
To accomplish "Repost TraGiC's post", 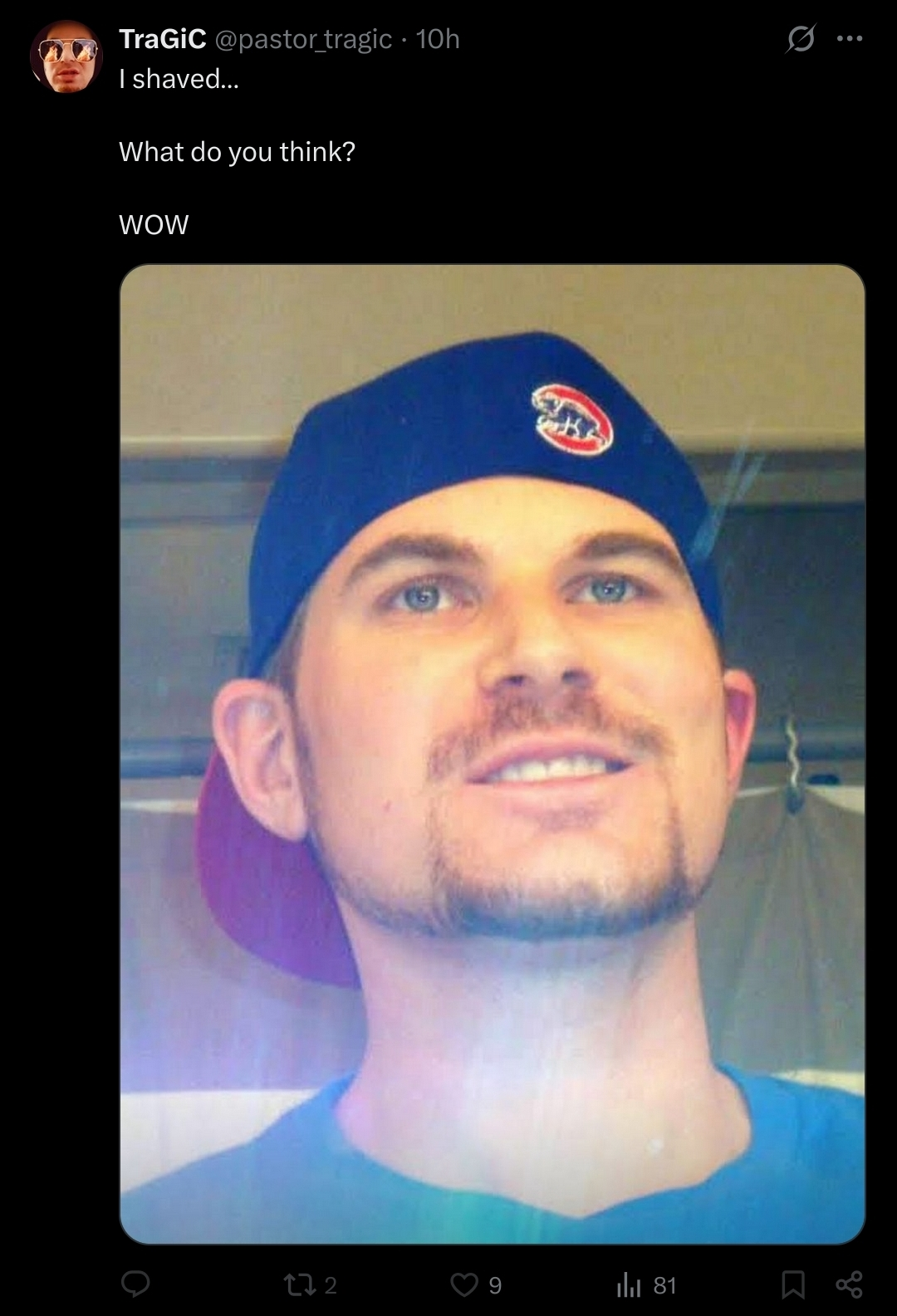I will (x=297, y=1284).
